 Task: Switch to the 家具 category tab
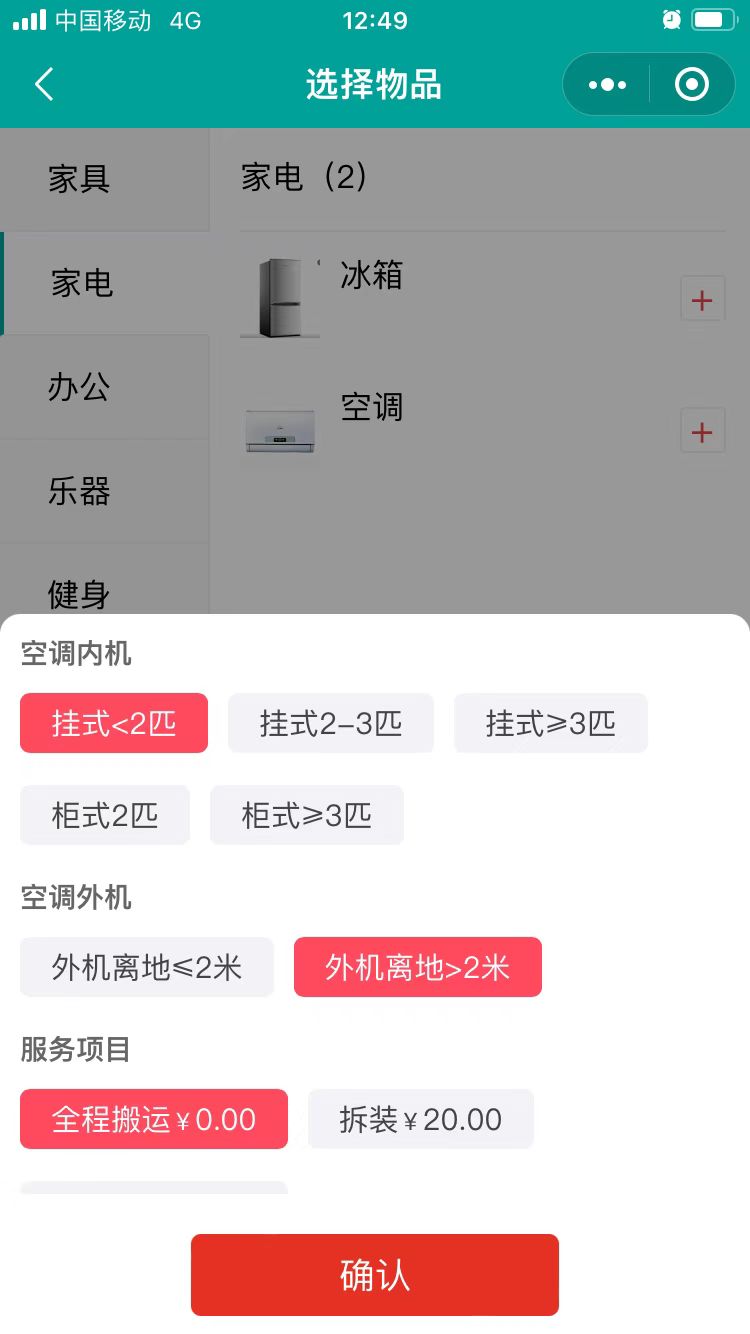[x=80, y=180]
